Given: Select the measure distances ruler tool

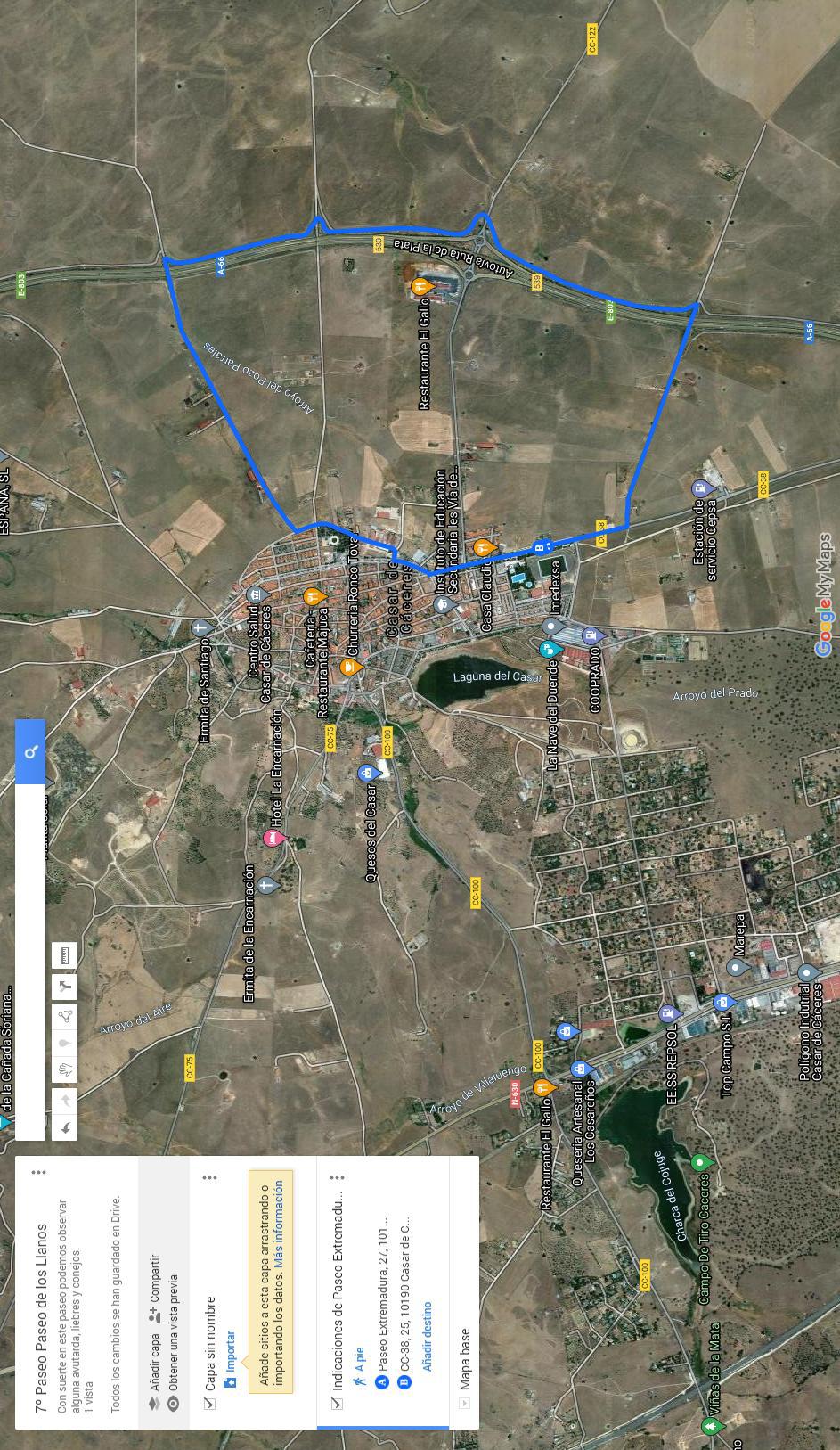Looking at the screenshot, I should pos(64,956).
